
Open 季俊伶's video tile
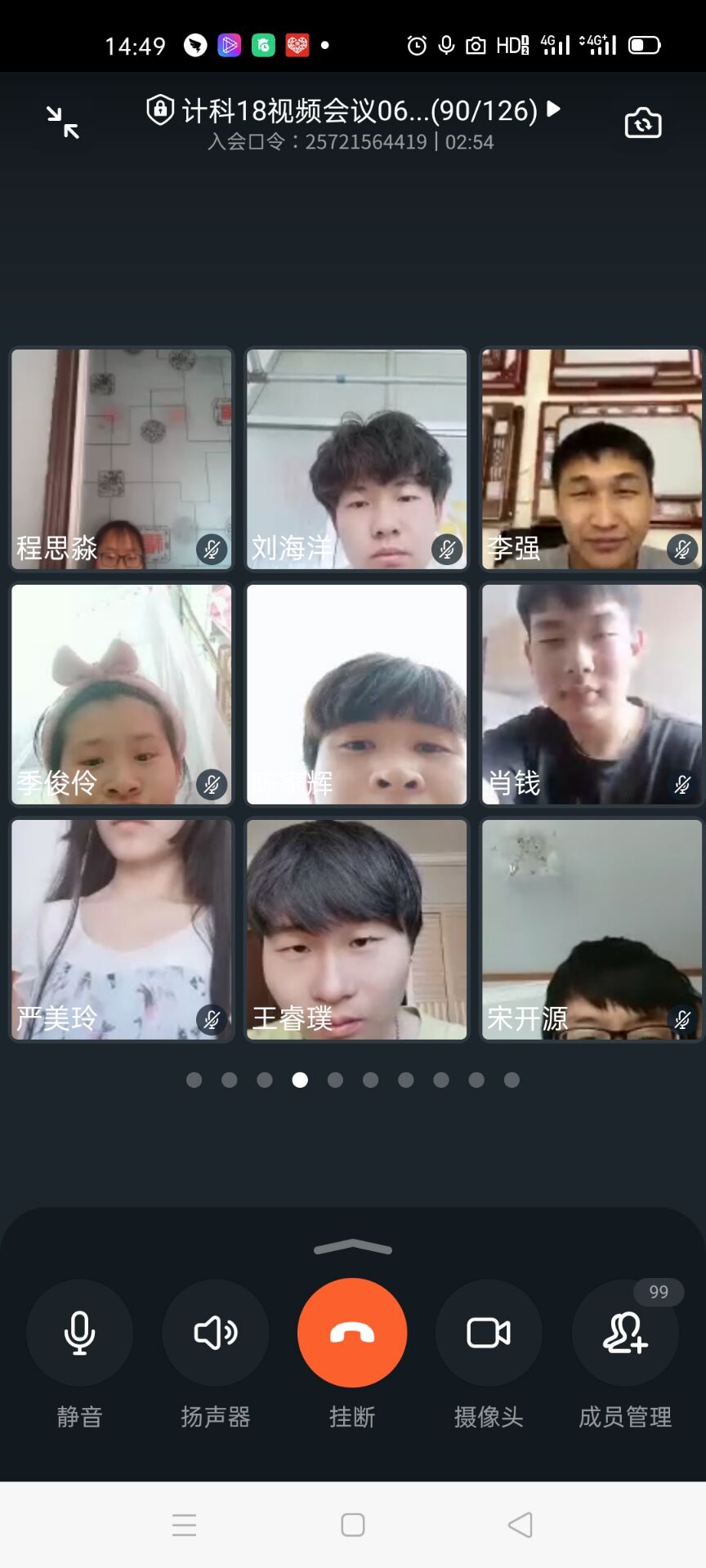[x=121, y=694]
